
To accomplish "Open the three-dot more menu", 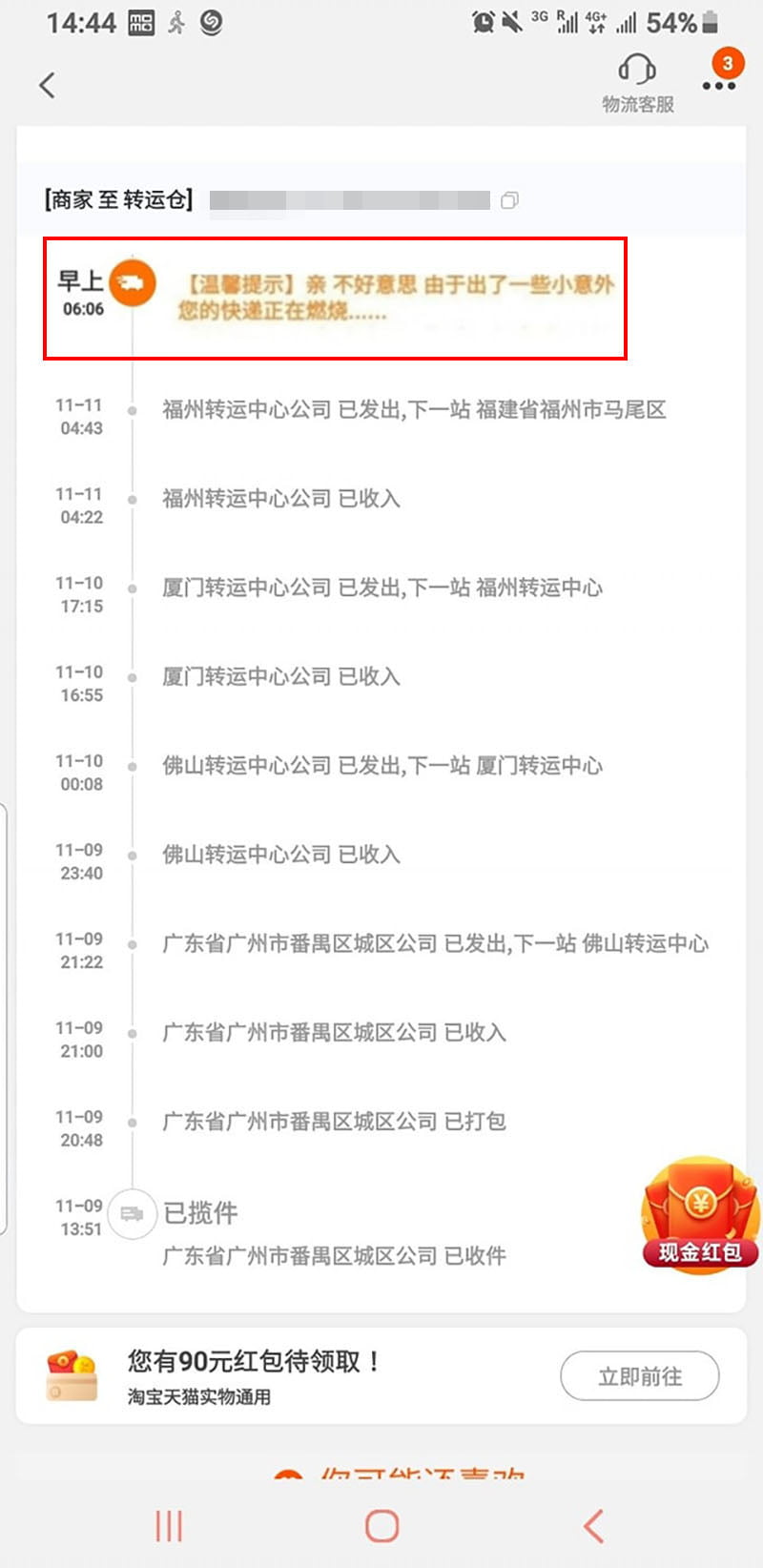I will pos(719,86).
